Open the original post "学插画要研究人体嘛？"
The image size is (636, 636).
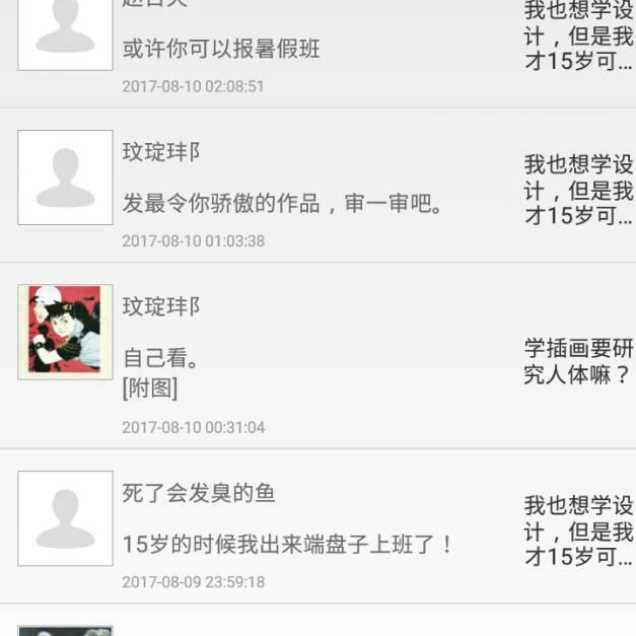(x=578, y=362)
